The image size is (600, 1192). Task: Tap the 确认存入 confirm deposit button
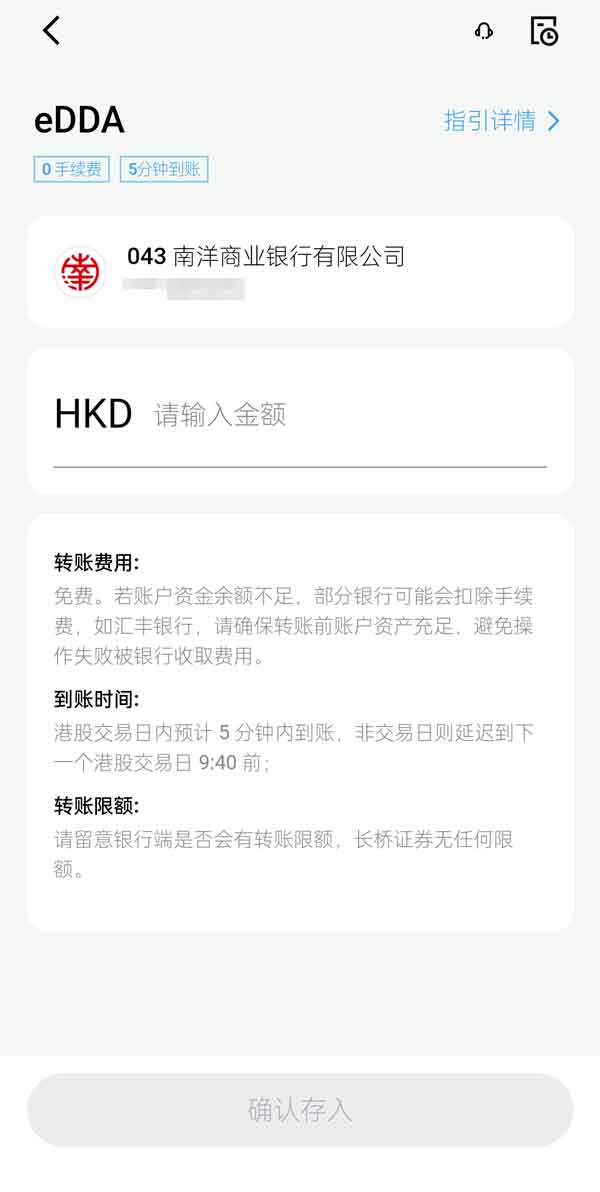300,1110
